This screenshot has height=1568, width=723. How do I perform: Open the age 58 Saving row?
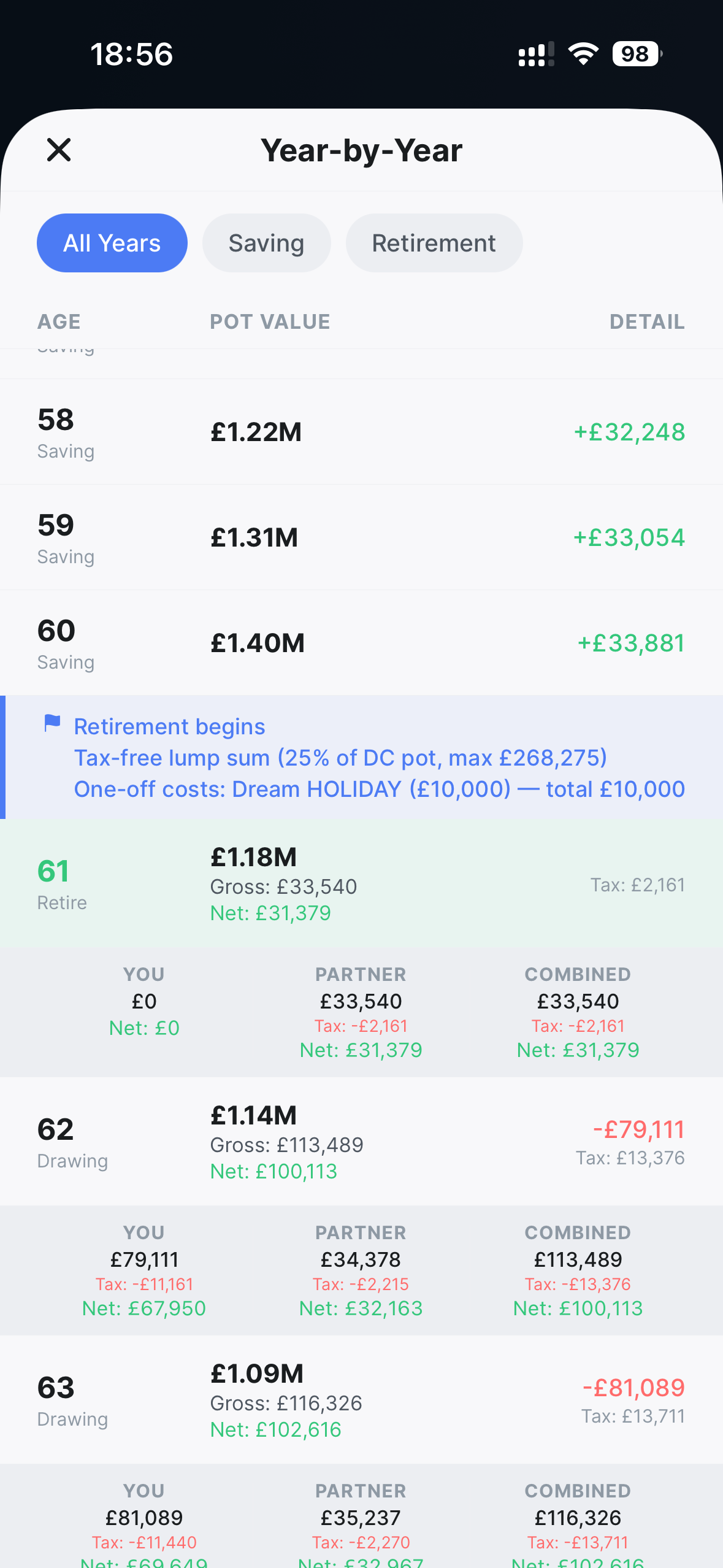pos(361,432)
